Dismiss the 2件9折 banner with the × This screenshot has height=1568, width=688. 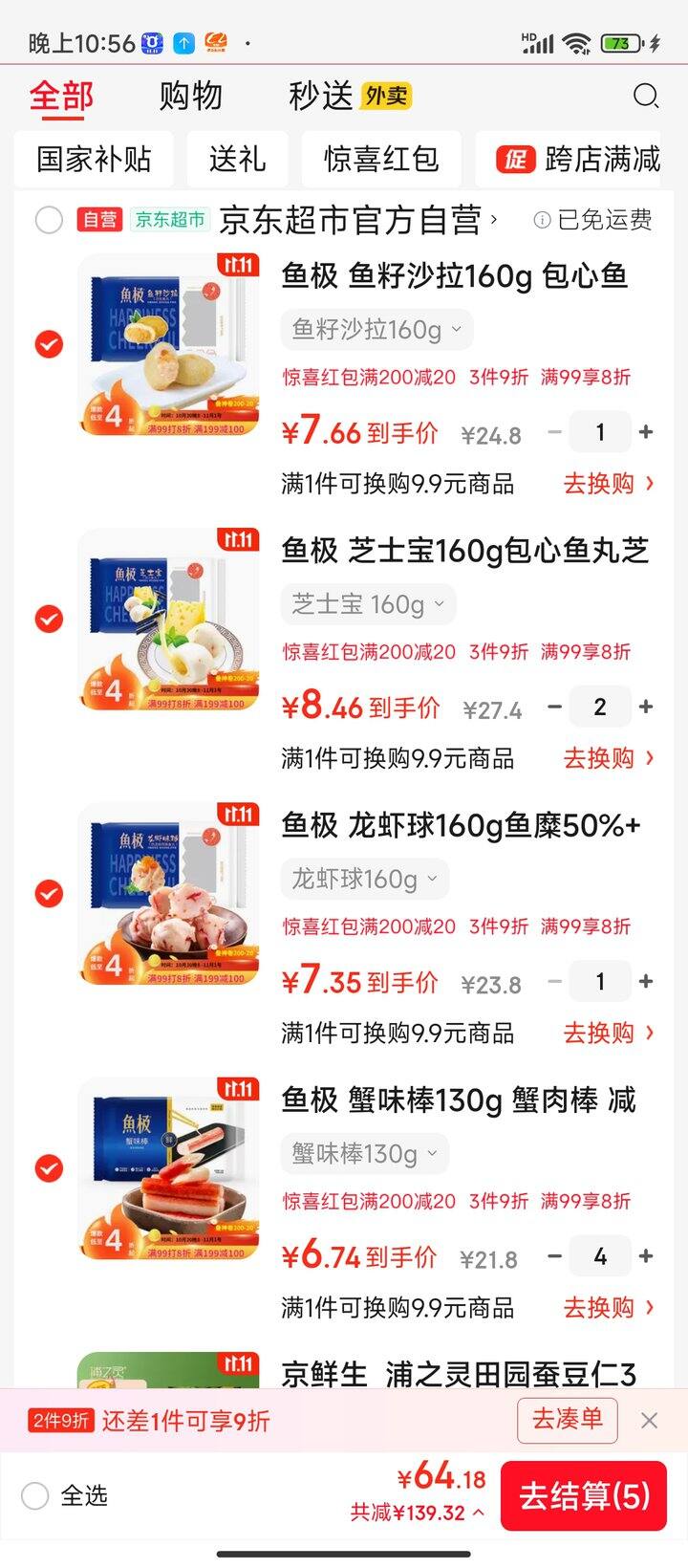point(648,1421)
